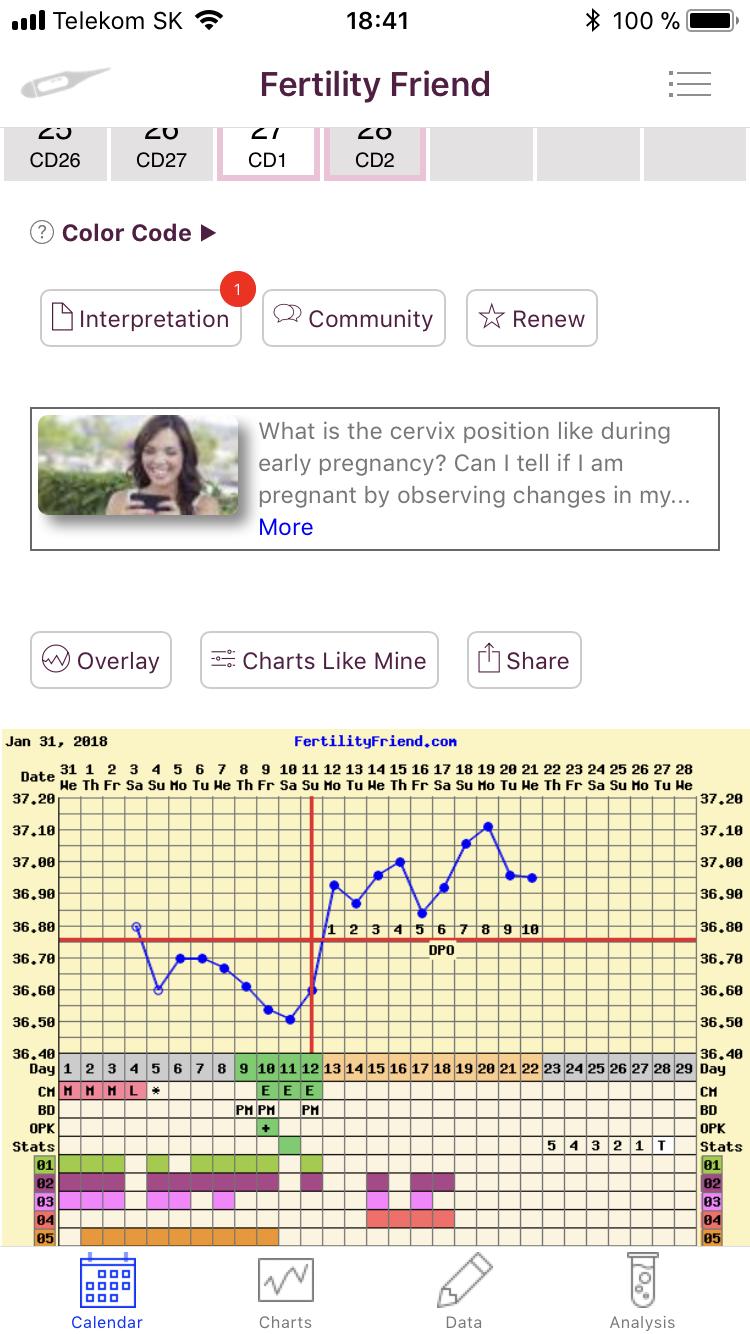
Task: Tap the thermometer icon in the header
Action: (65, 84)
